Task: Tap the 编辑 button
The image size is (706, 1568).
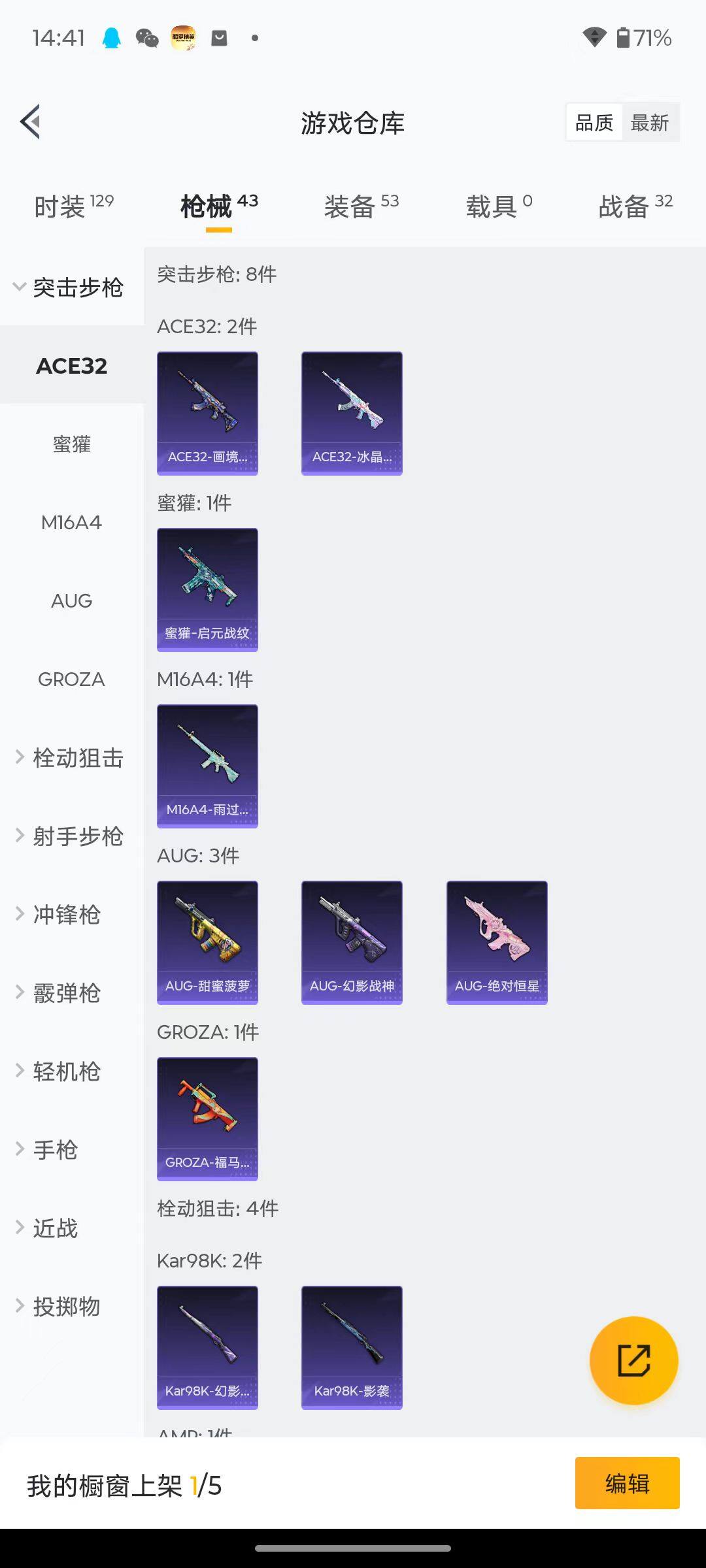Action: (x=626, y=1484)
